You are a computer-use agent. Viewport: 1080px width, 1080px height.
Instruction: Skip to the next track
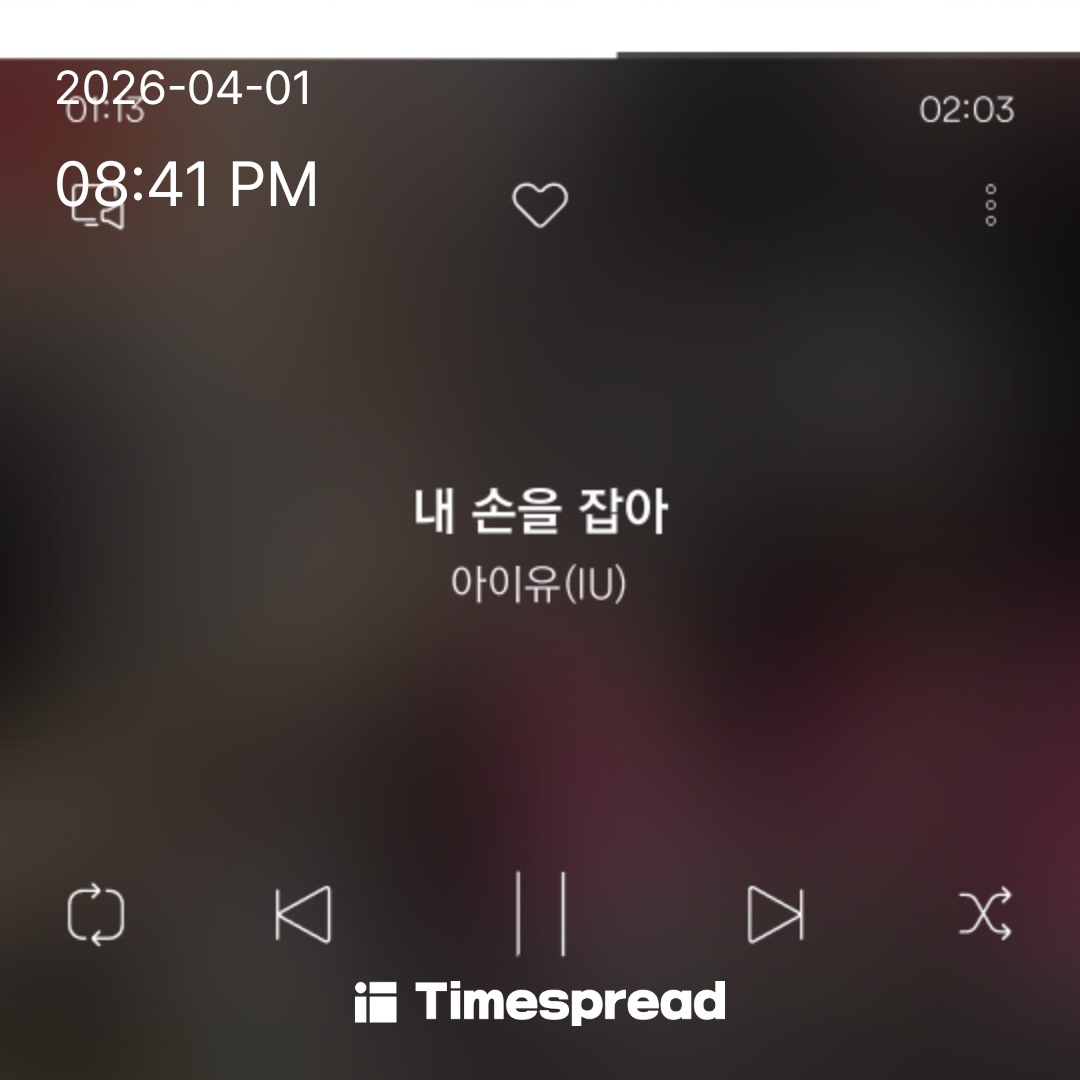pyautogui.click(x=775, y=914)
